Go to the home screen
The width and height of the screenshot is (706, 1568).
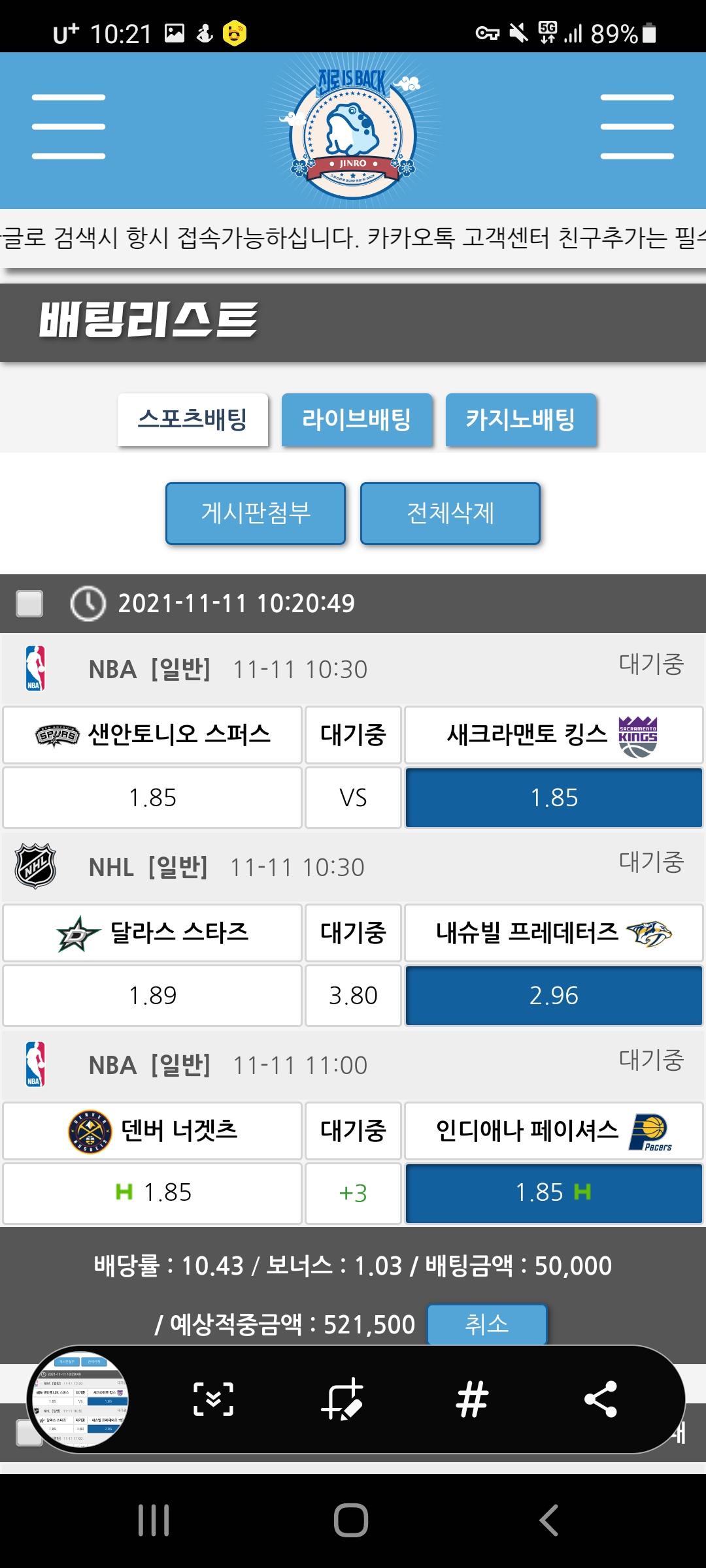pos(351,1520)
